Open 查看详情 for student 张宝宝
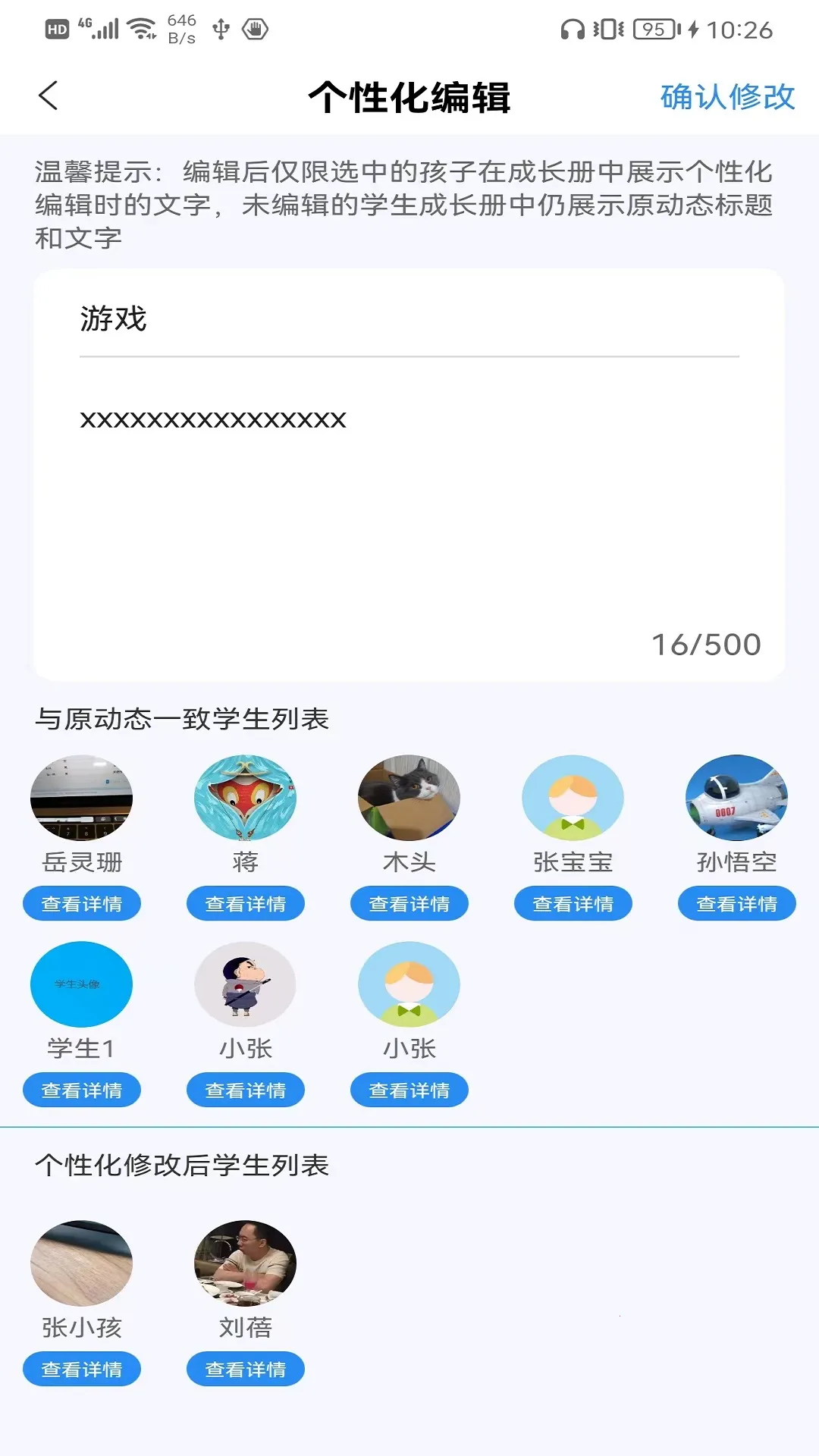819x1456 pixels. pyautogui.click(x=573, y=903)
